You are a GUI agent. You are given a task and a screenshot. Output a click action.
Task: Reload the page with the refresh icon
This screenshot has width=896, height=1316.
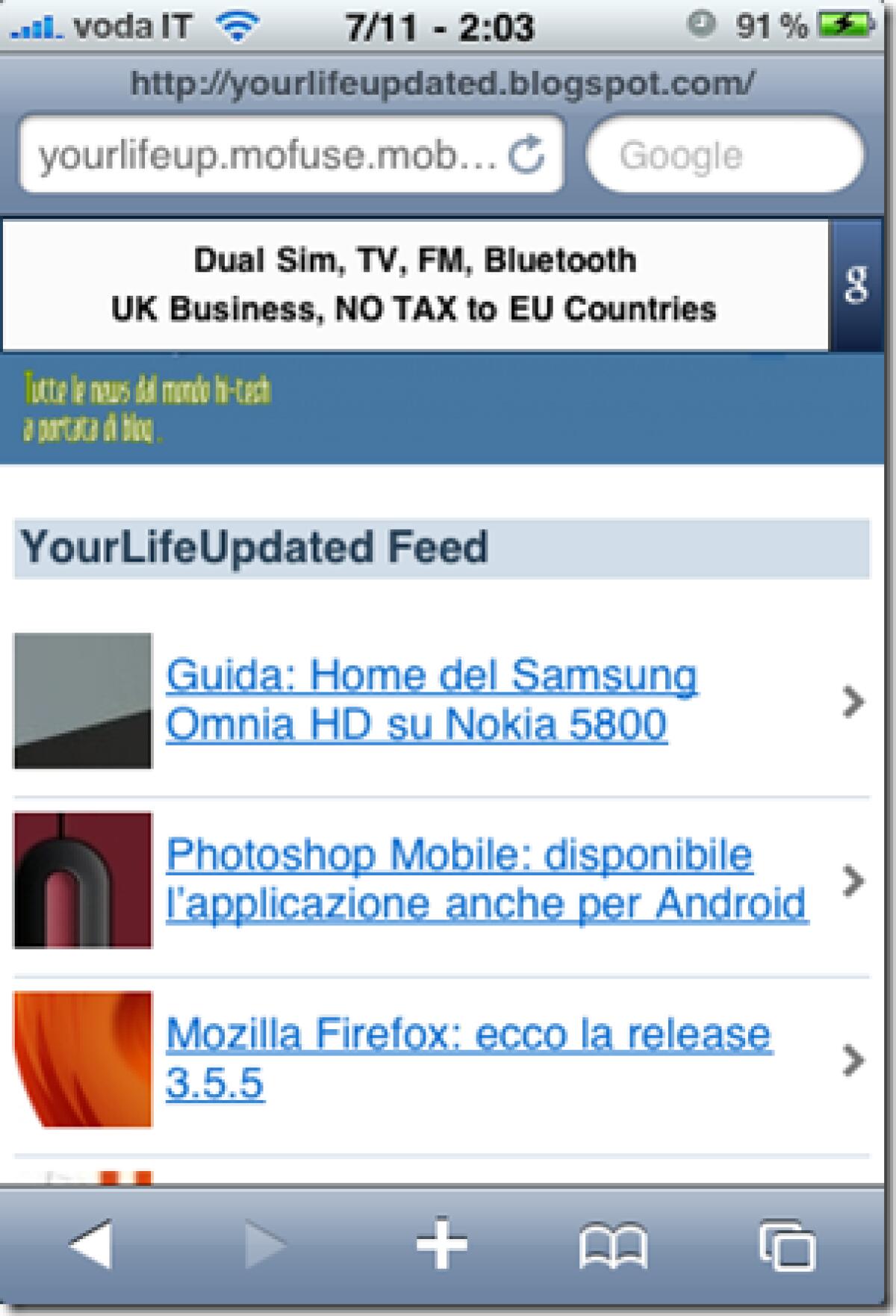527,155
